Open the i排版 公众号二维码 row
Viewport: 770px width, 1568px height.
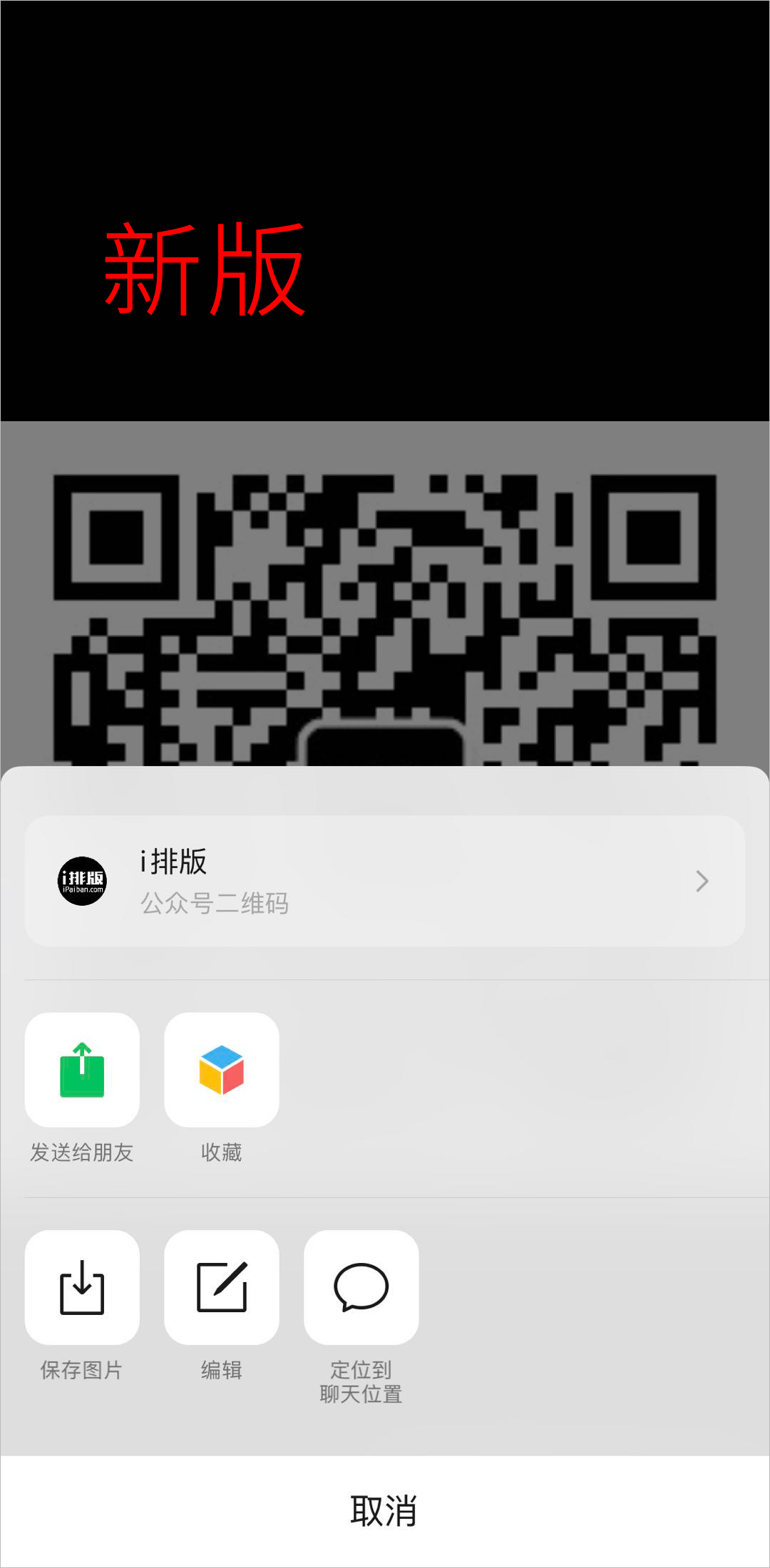385,881
